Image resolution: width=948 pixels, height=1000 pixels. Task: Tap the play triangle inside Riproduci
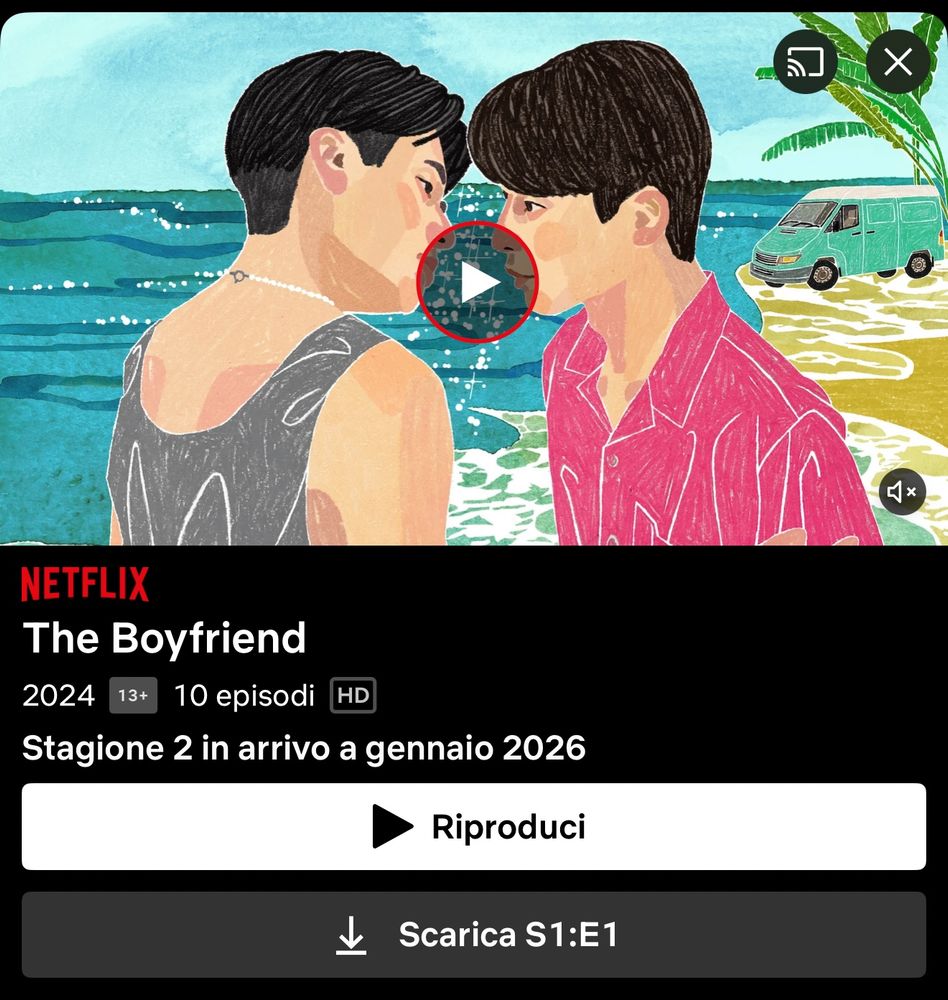(x=390, y=826)
